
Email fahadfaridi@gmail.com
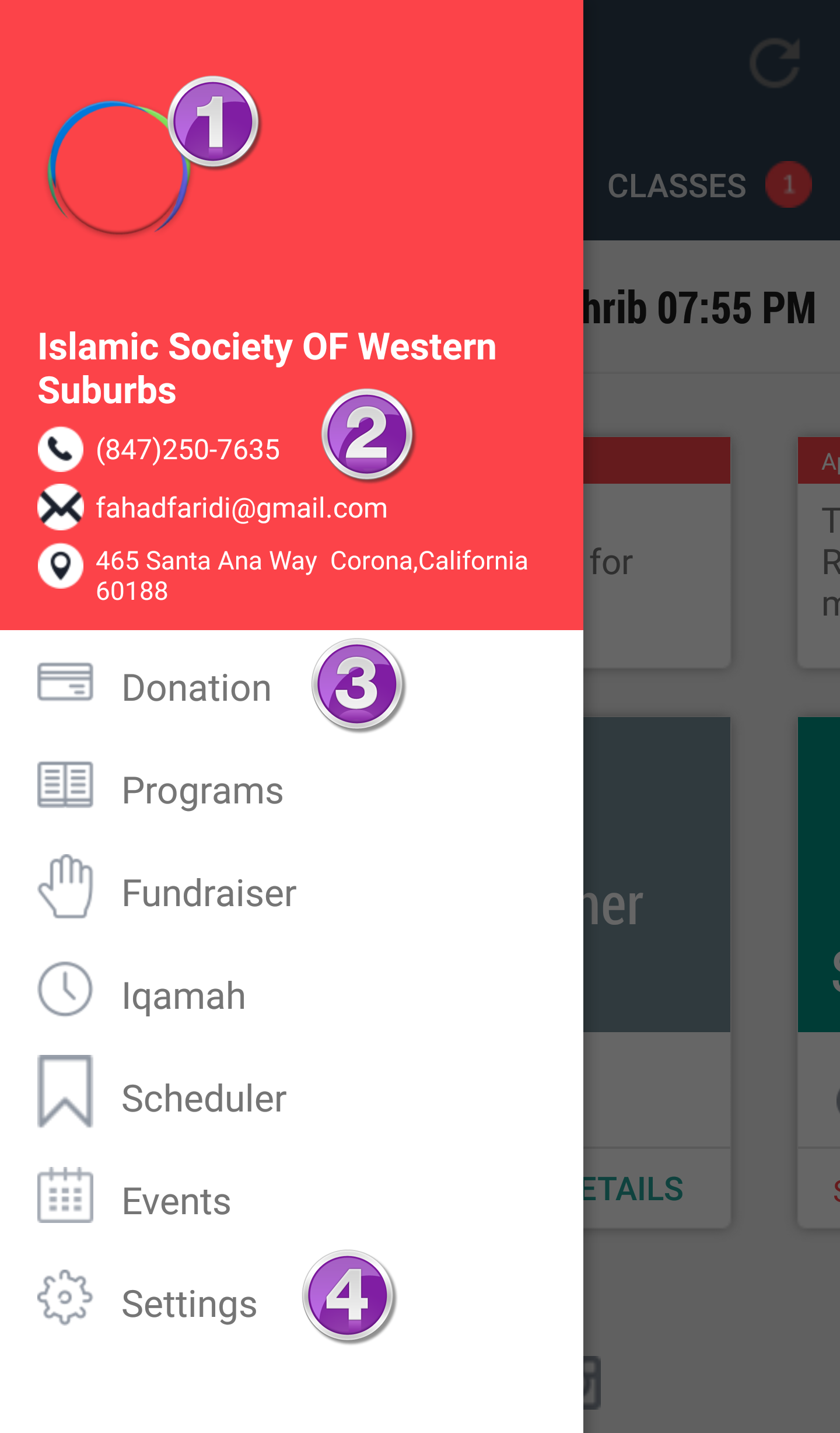tap(242, 508)
